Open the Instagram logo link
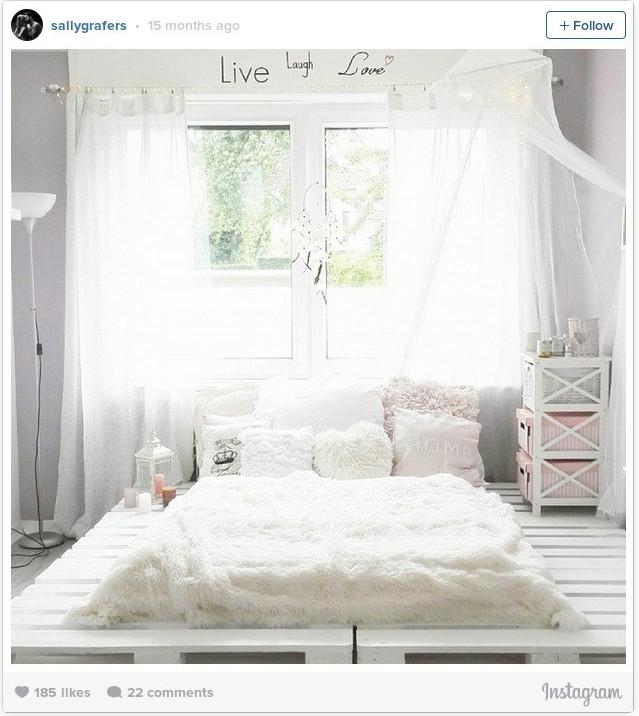 coord(581,693)
